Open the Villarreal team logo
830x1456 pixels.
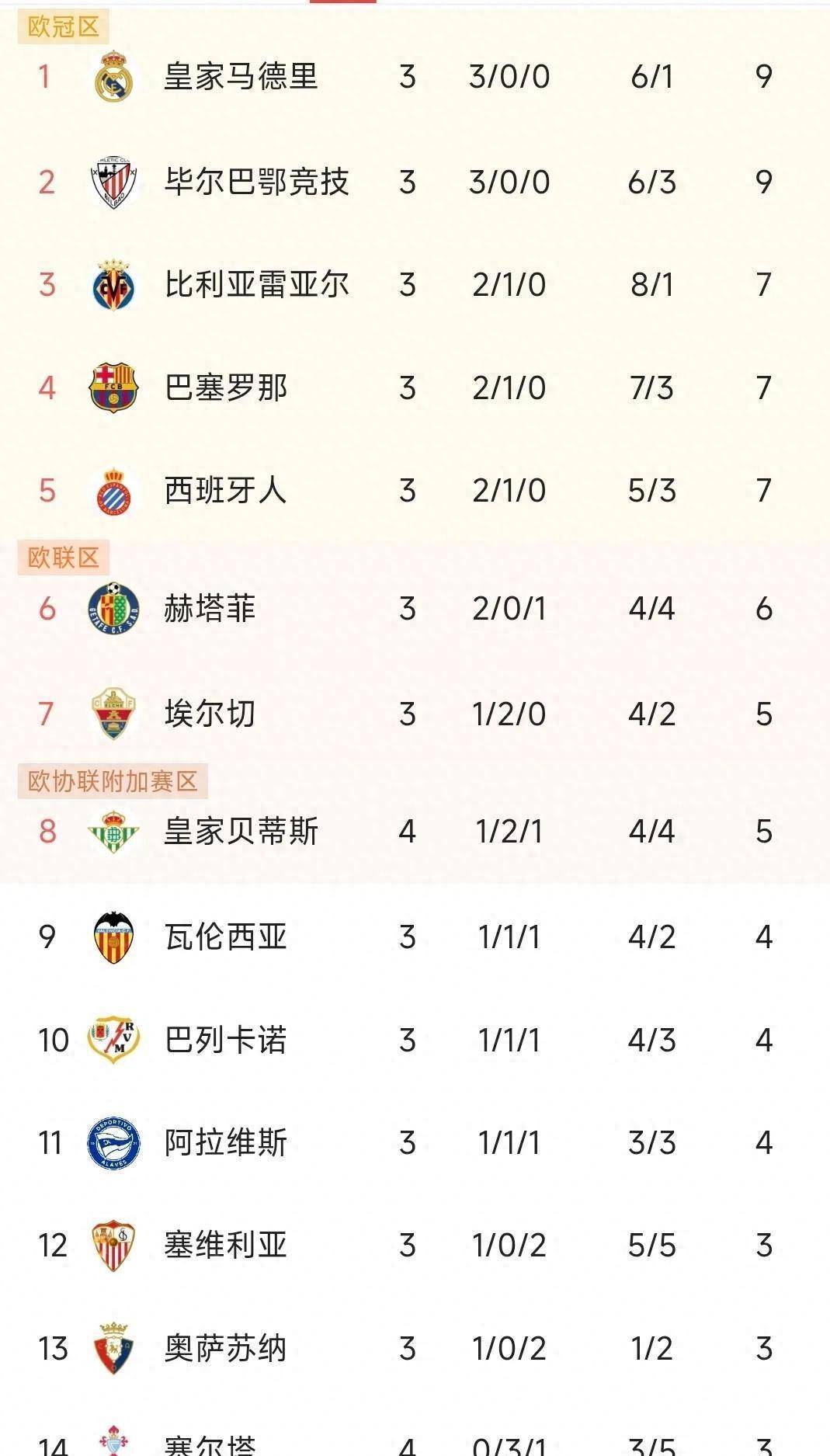113,283
